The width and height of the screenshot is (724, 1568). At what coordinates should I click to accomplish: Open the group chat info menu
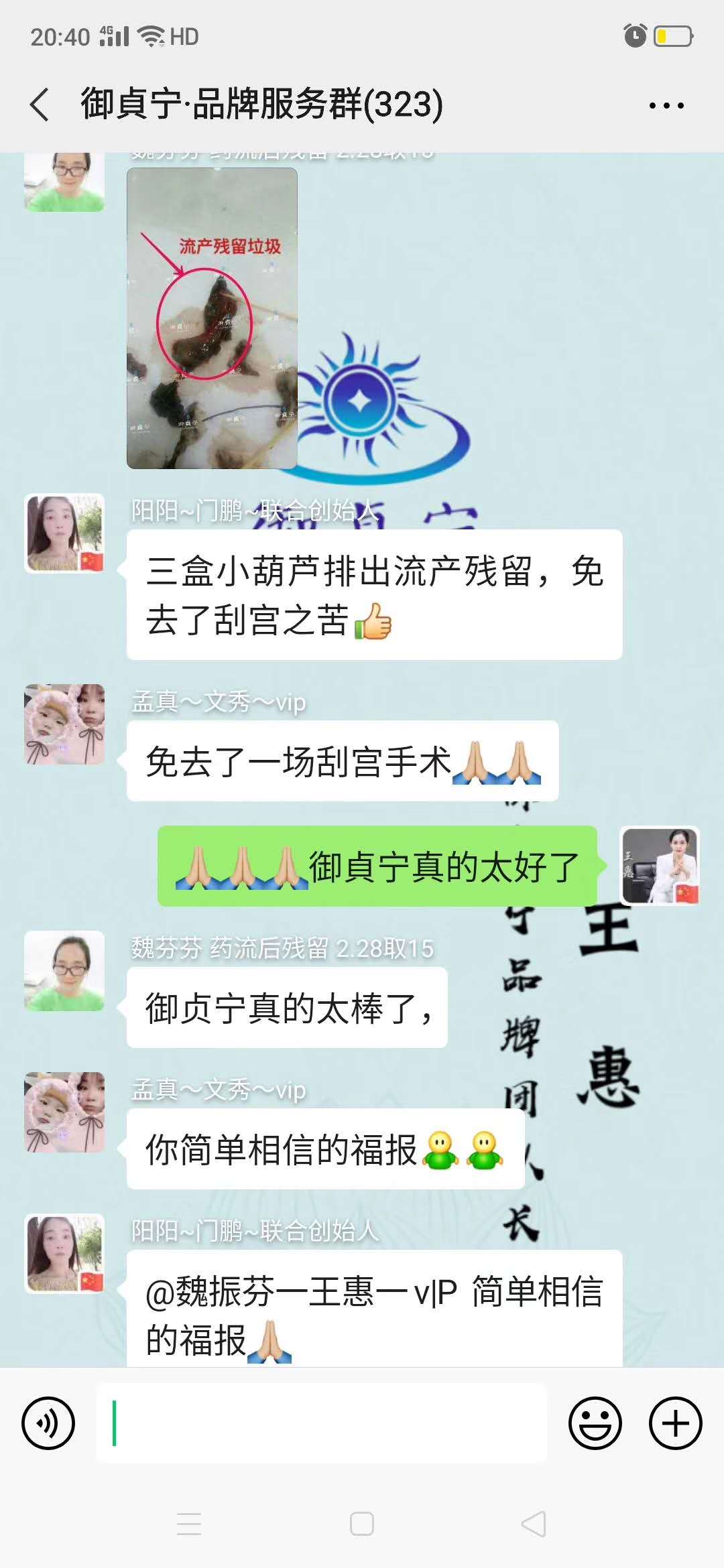tap(666, 105)
